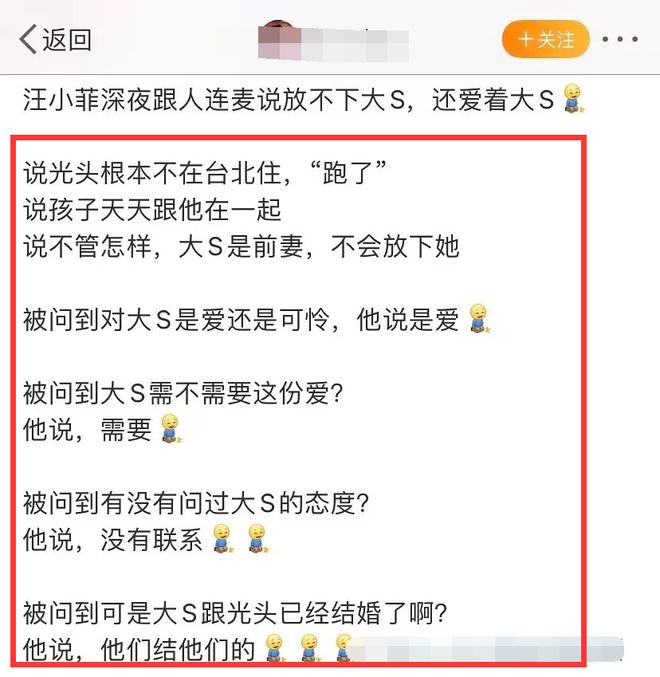This screenshot has width=660, height=677.
Task: Follow this user with +关注
Action: pos(546,40)
